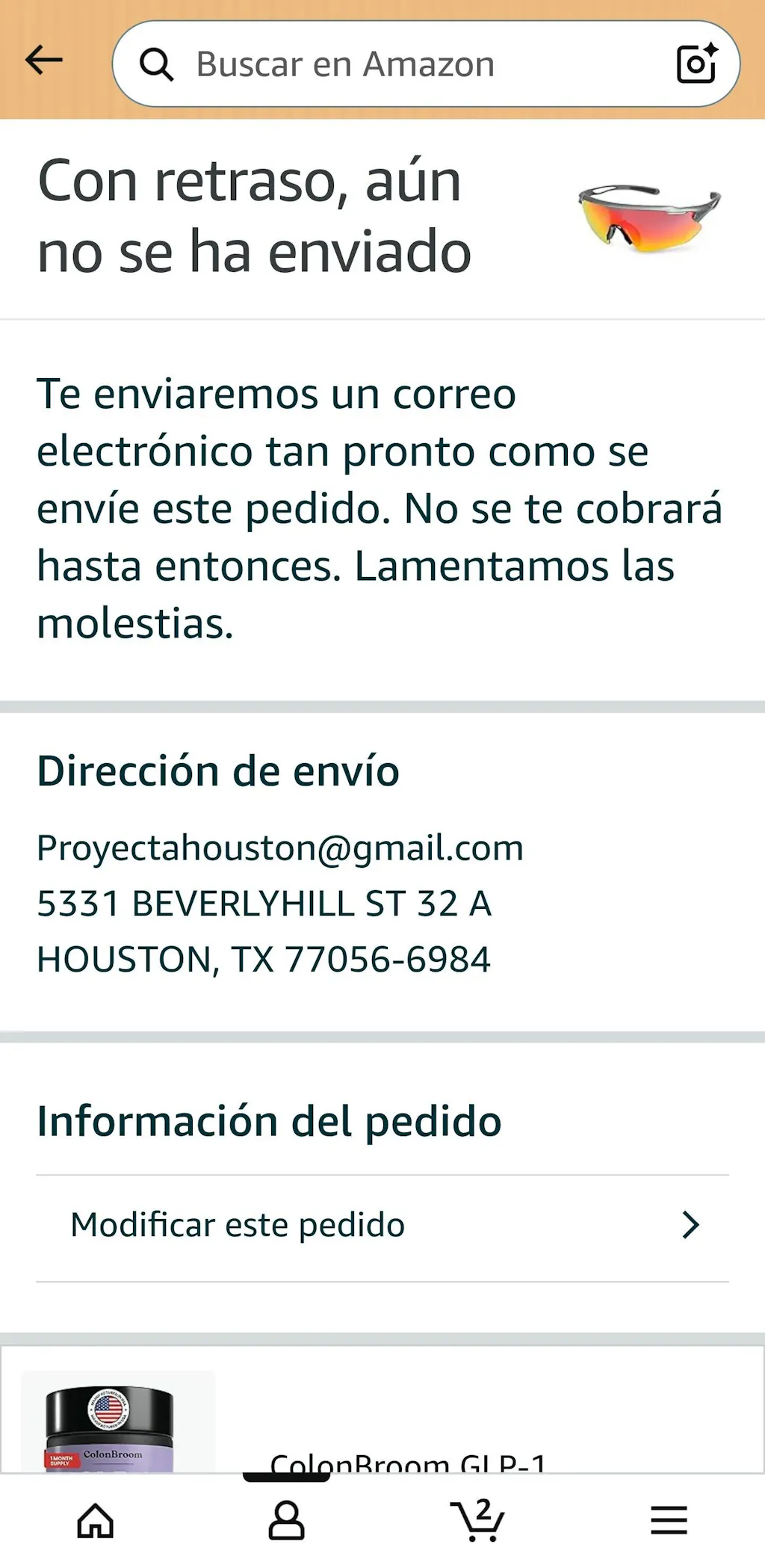Open Modificar este pedido
The image size is (765, 1568).
tap(382, 1226)
